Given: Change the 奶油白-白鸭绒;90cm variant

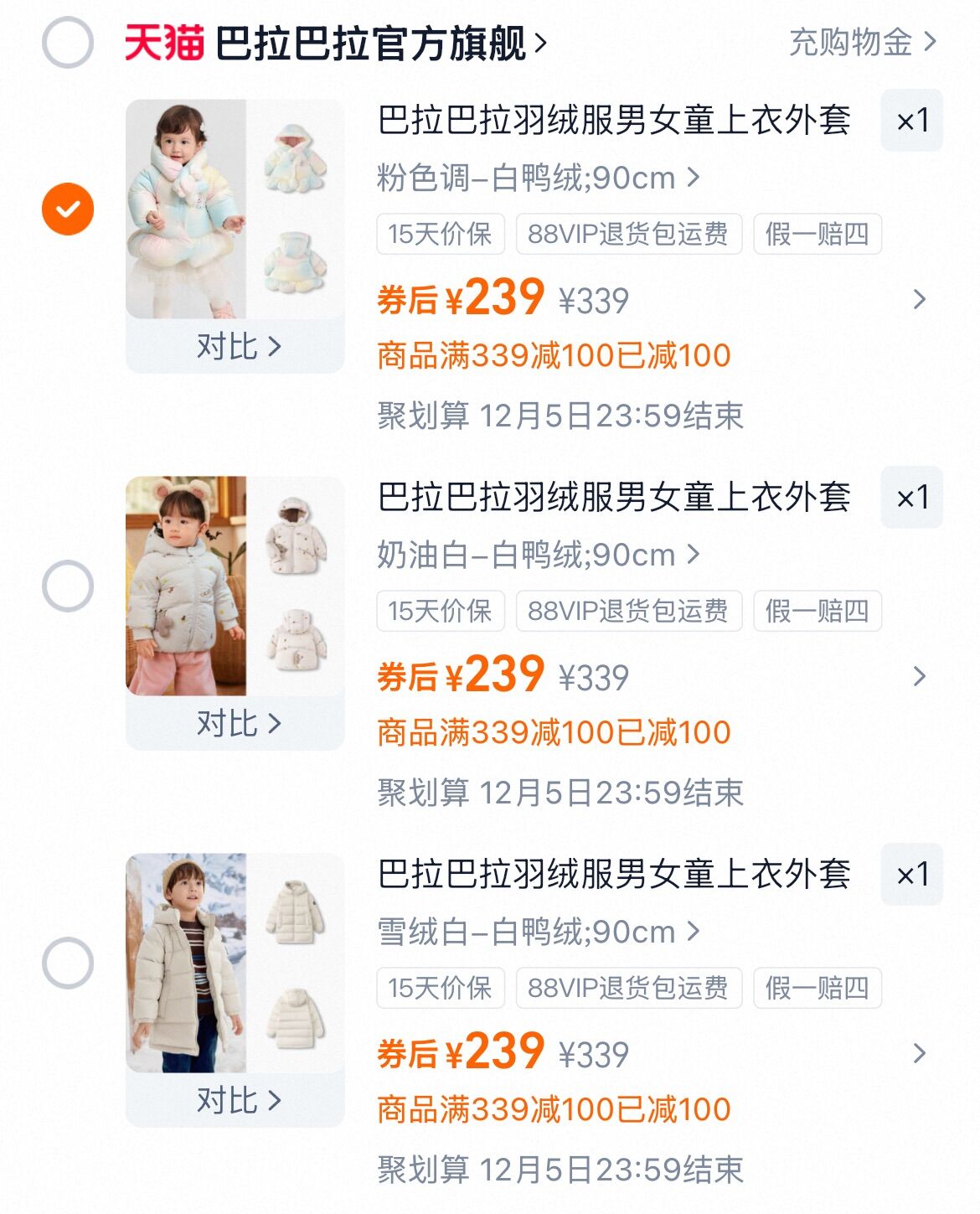Looking at the screenshot, I should click(538, 555).
